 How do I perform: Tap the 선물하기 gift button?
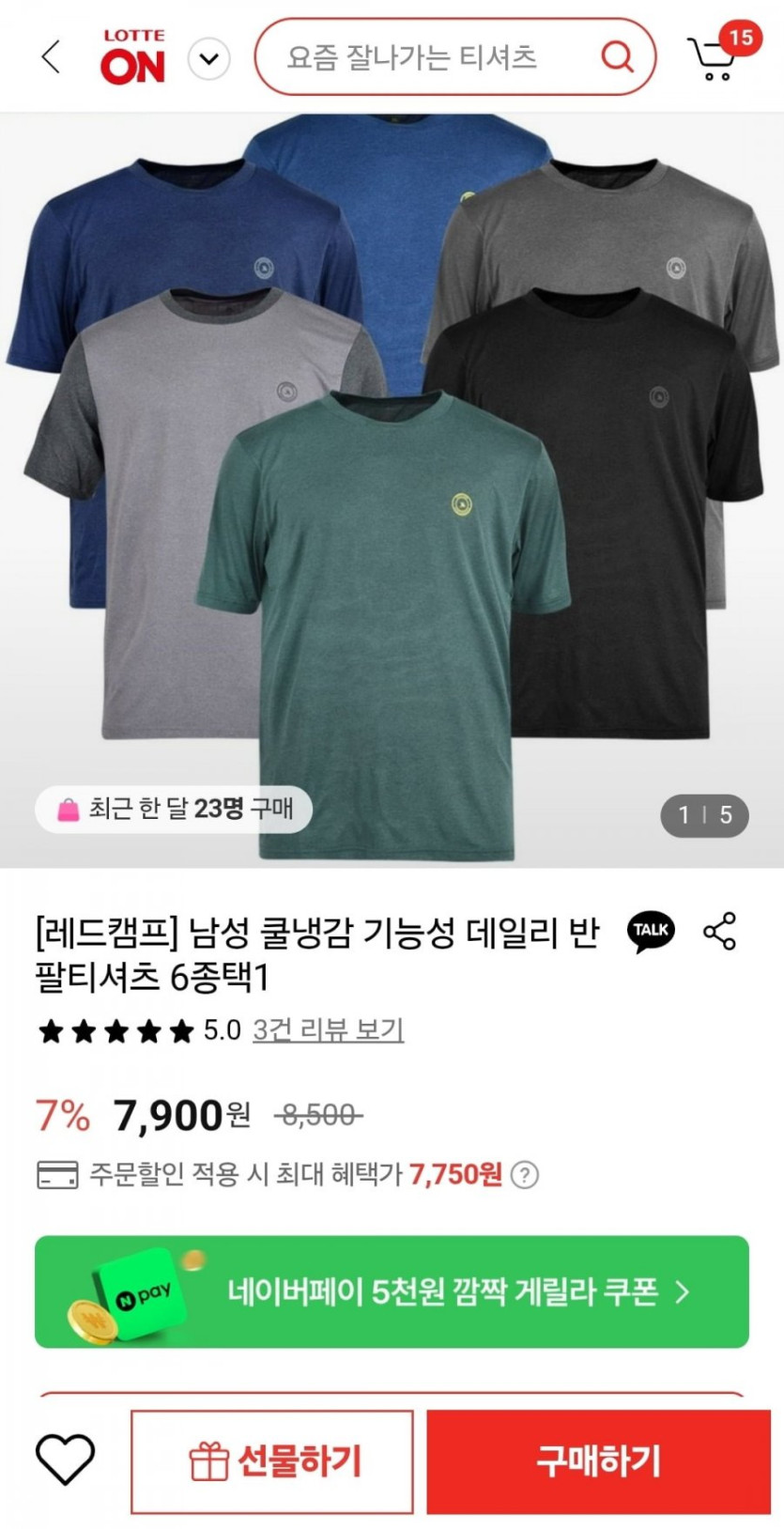(x=271, y=1460)
